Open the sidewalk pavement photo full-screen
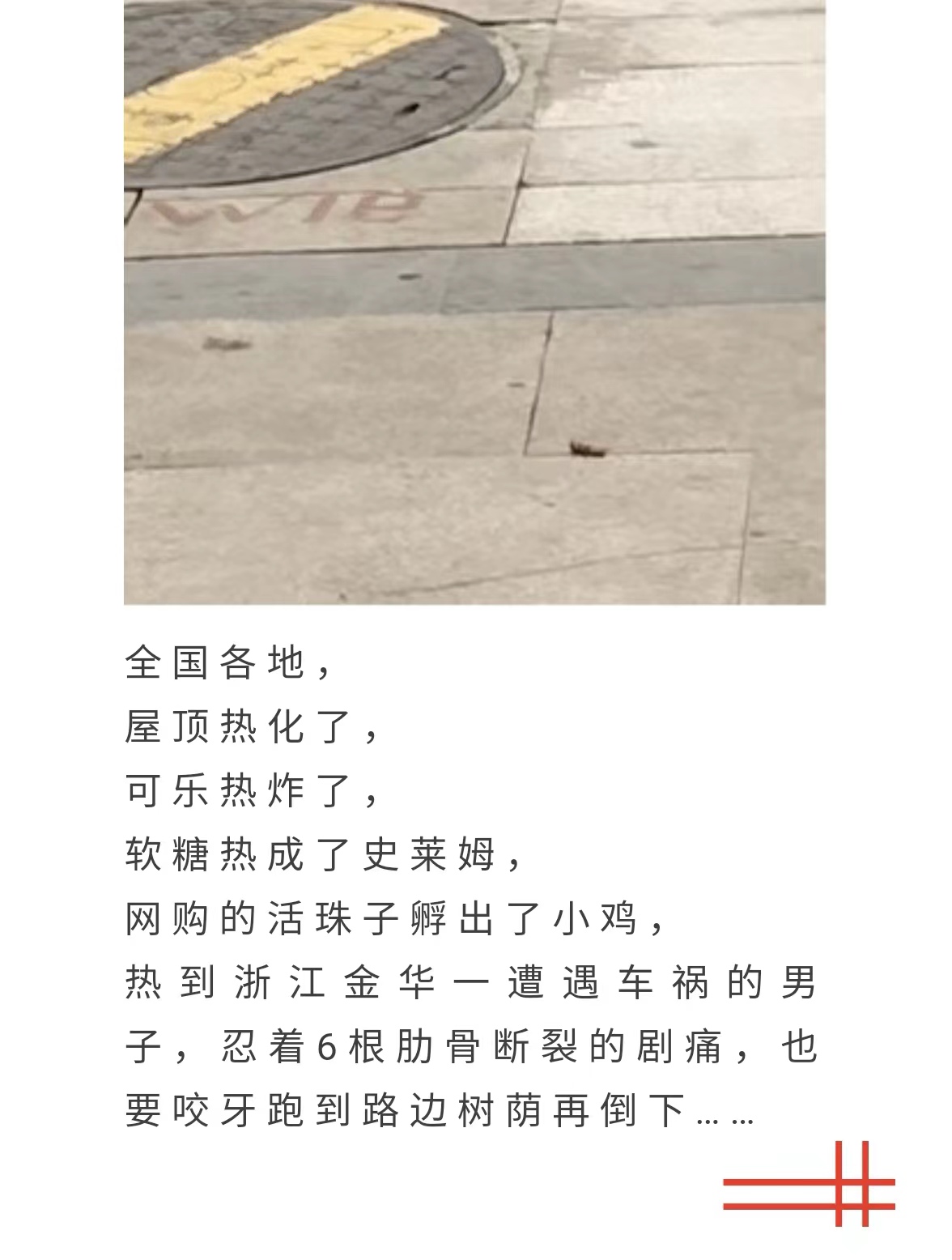The height and width of the screenshot is (1260, 952). [474, 301]
